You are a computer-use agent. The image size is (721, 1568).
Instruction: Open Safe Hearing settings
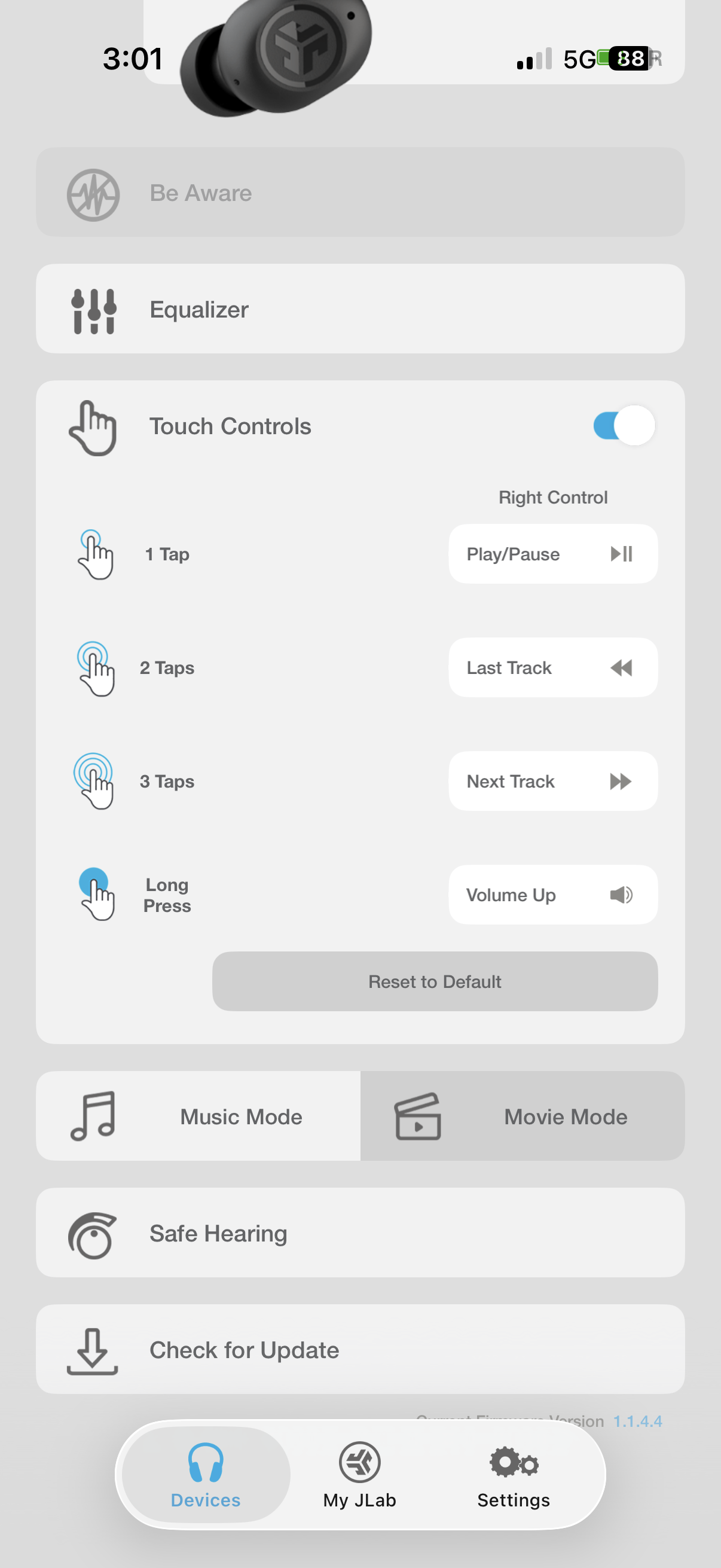[x=359, y=1233]
